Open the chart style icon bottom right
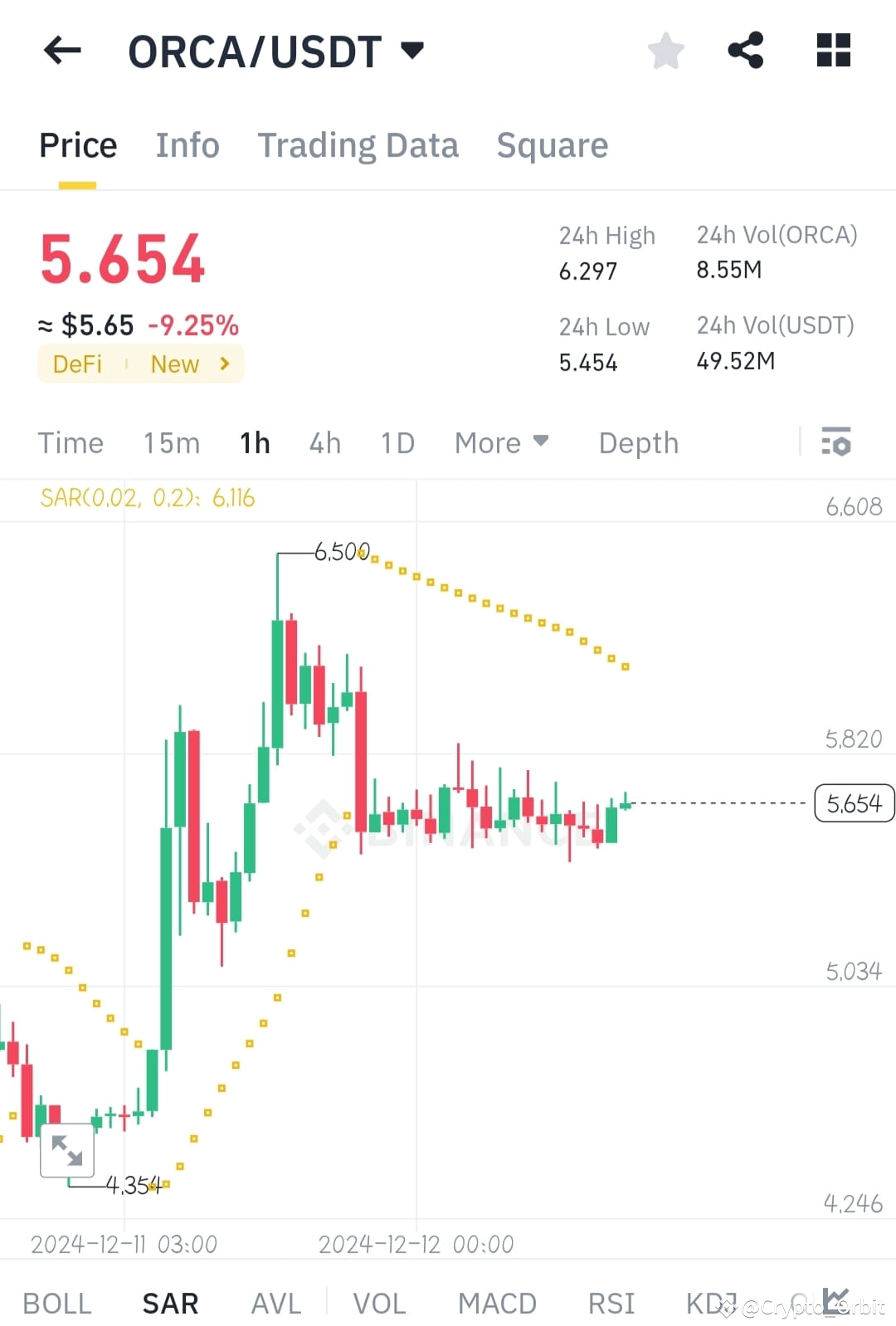The height and width of the screenshot is (1326, 896). click(x=835, y=1303)
